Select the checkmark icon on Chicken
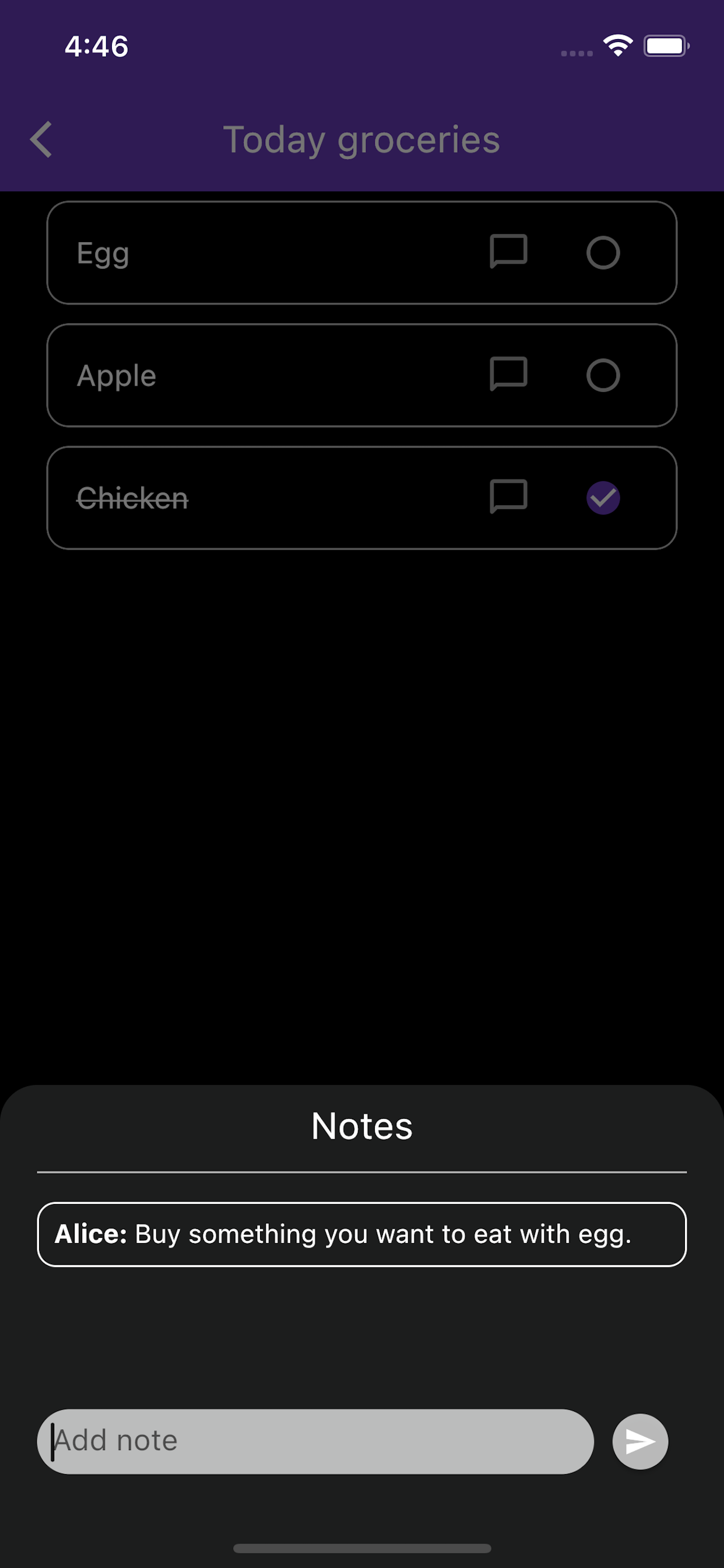This screenshot has height=1568, width=724. tap(603, 498)
